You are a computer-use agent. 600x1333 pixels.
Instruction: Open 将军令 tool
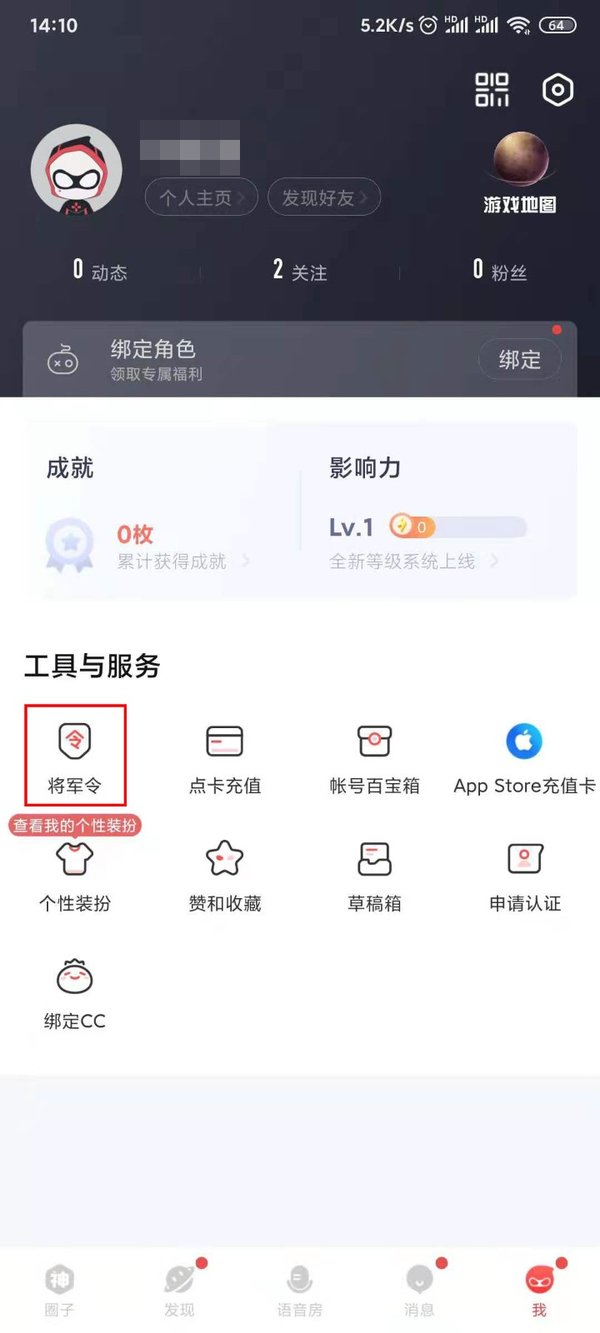75,756
